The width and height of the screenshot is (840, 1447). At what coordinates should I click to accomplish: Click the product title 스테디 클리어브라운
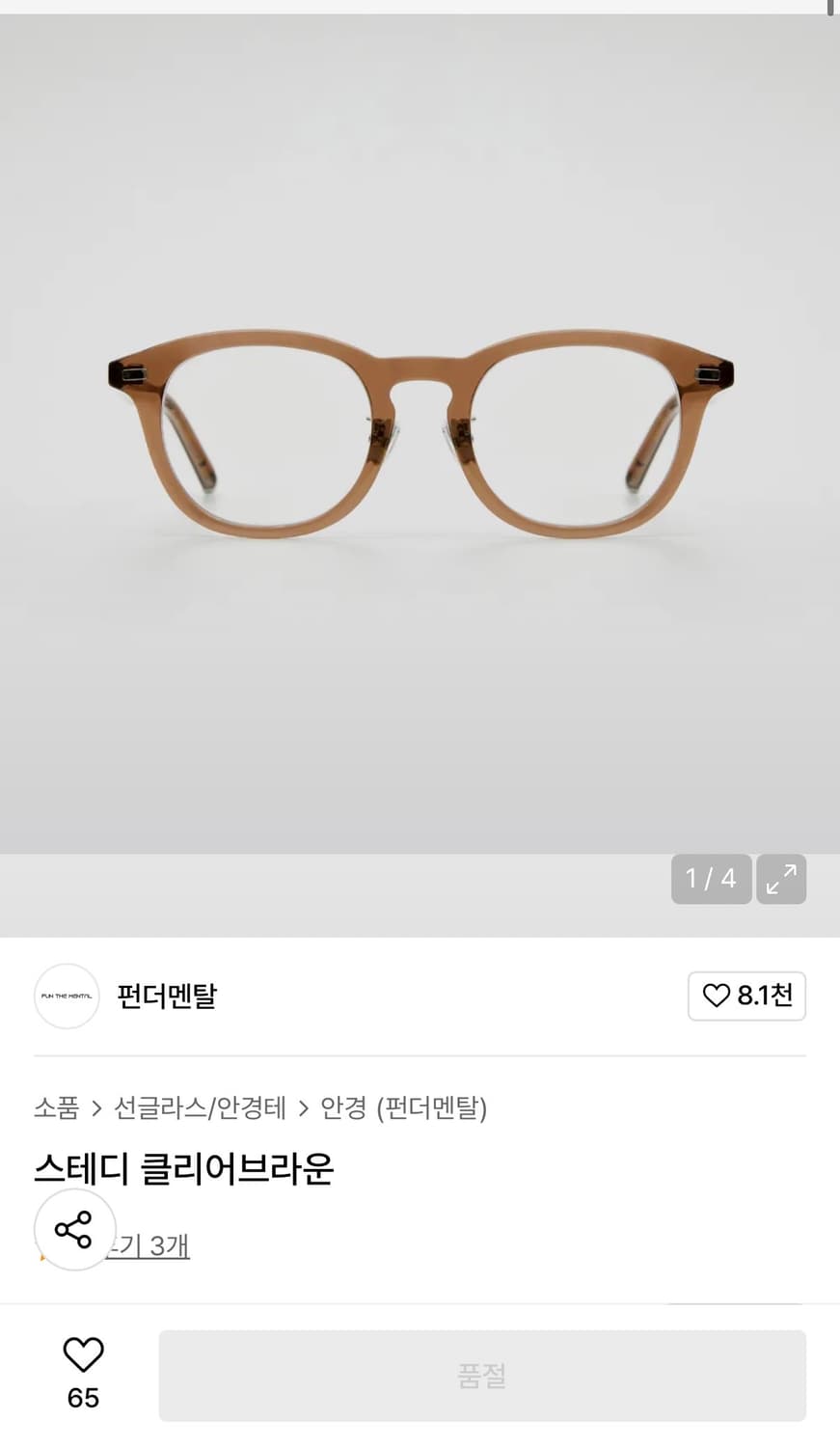(184, 1168)
